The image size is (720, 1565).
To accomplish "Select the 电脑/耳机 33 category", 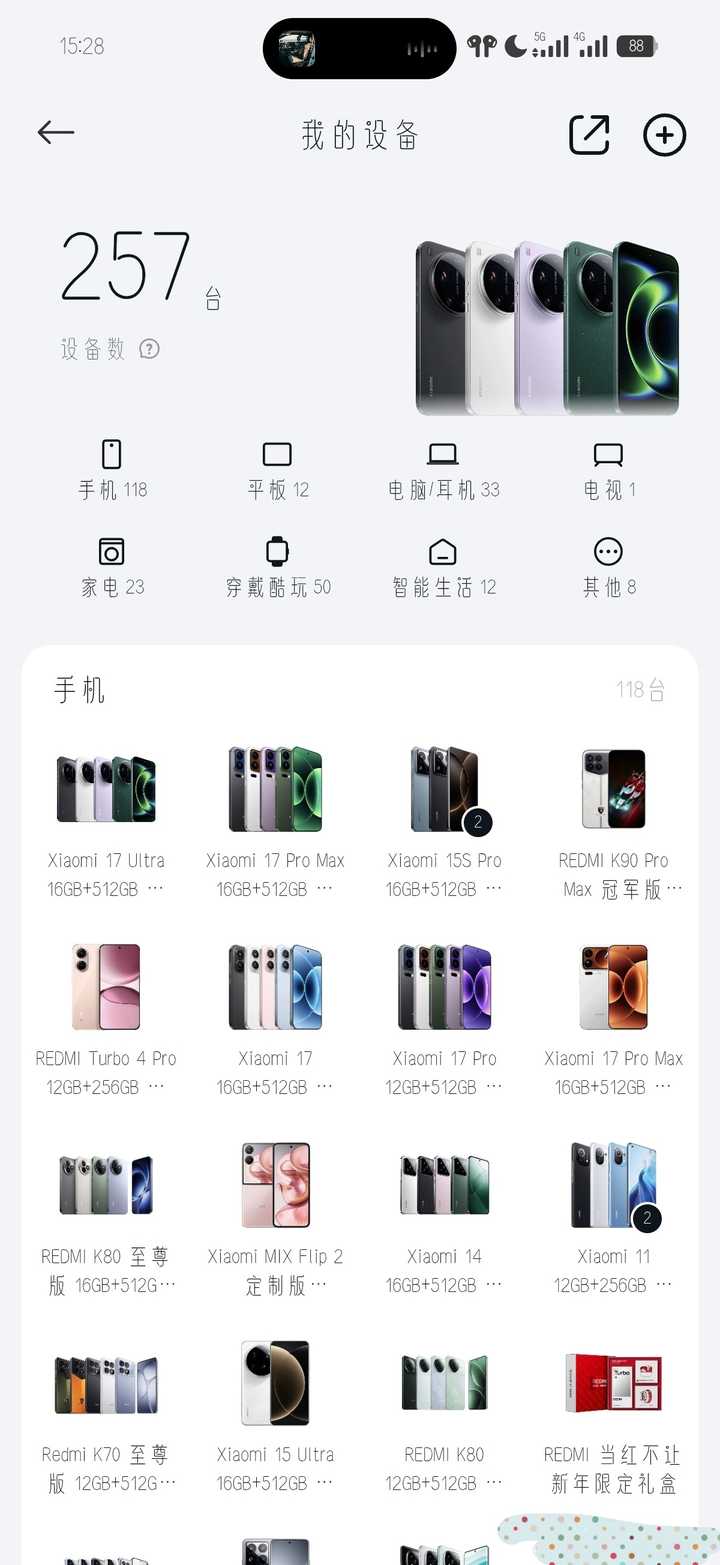I will tap(443, 469).
